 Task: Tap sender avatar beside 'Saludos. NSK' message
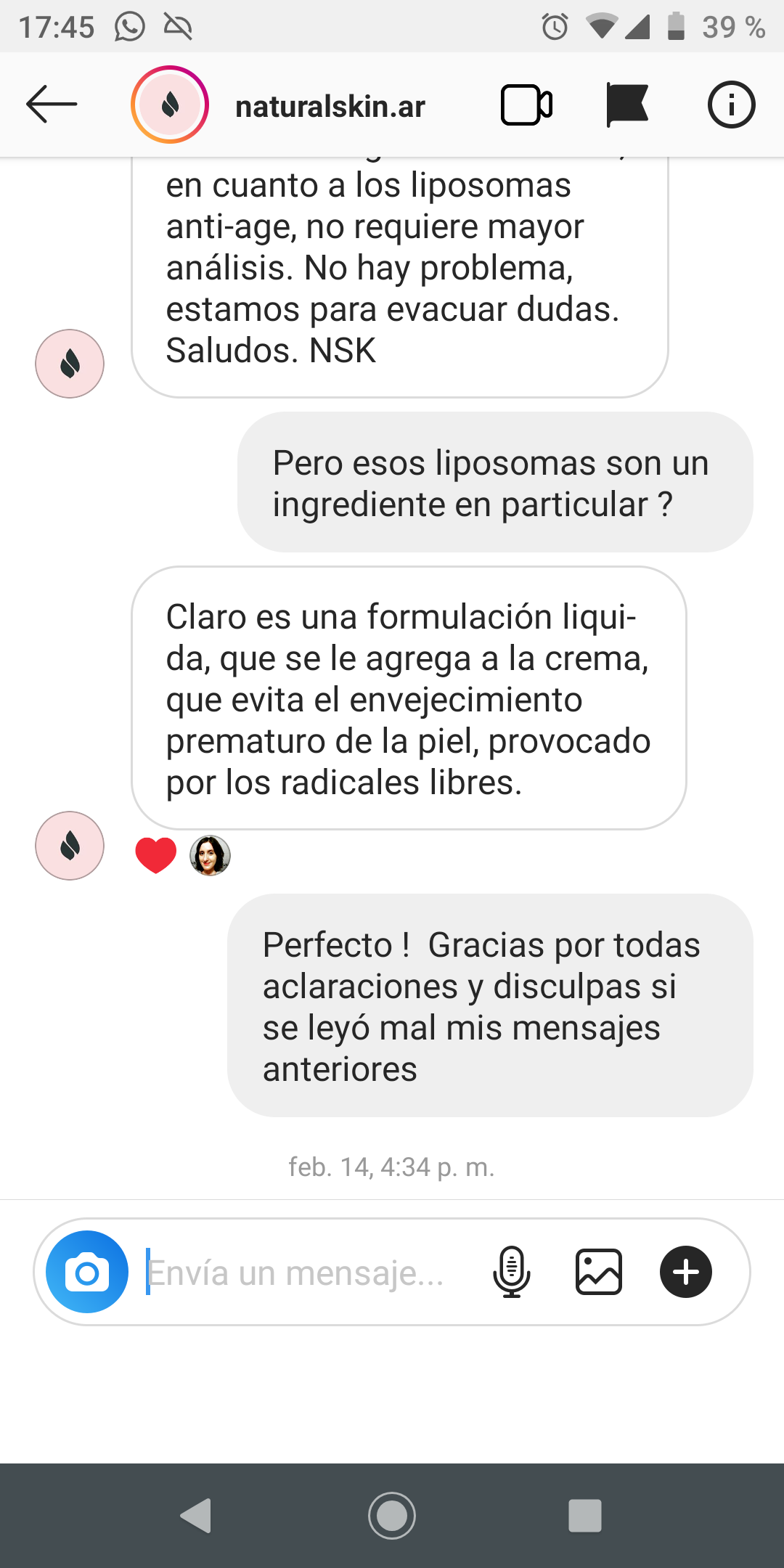pos(70,364)
